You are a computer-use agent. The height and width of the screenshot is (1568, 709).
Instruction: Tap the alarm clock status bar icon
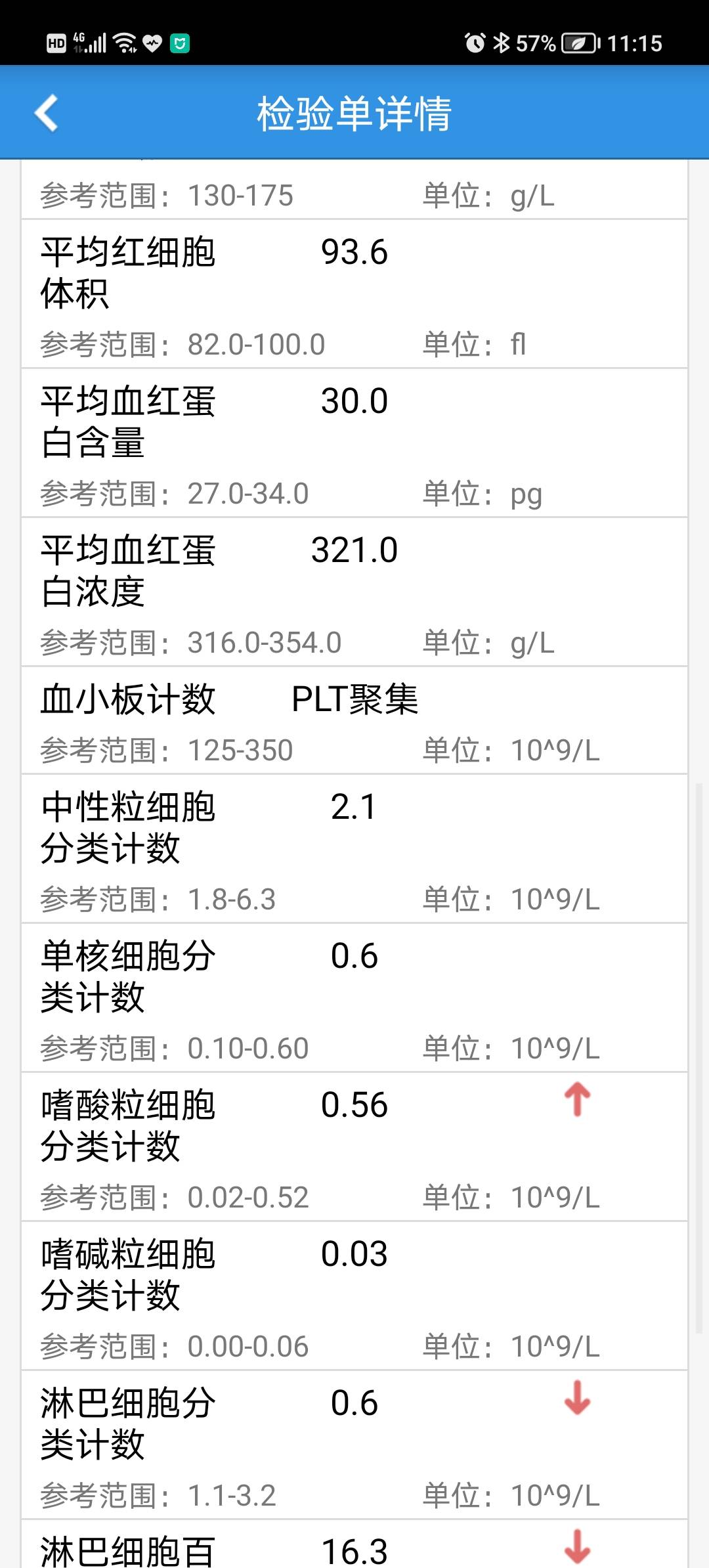point(476,43)
